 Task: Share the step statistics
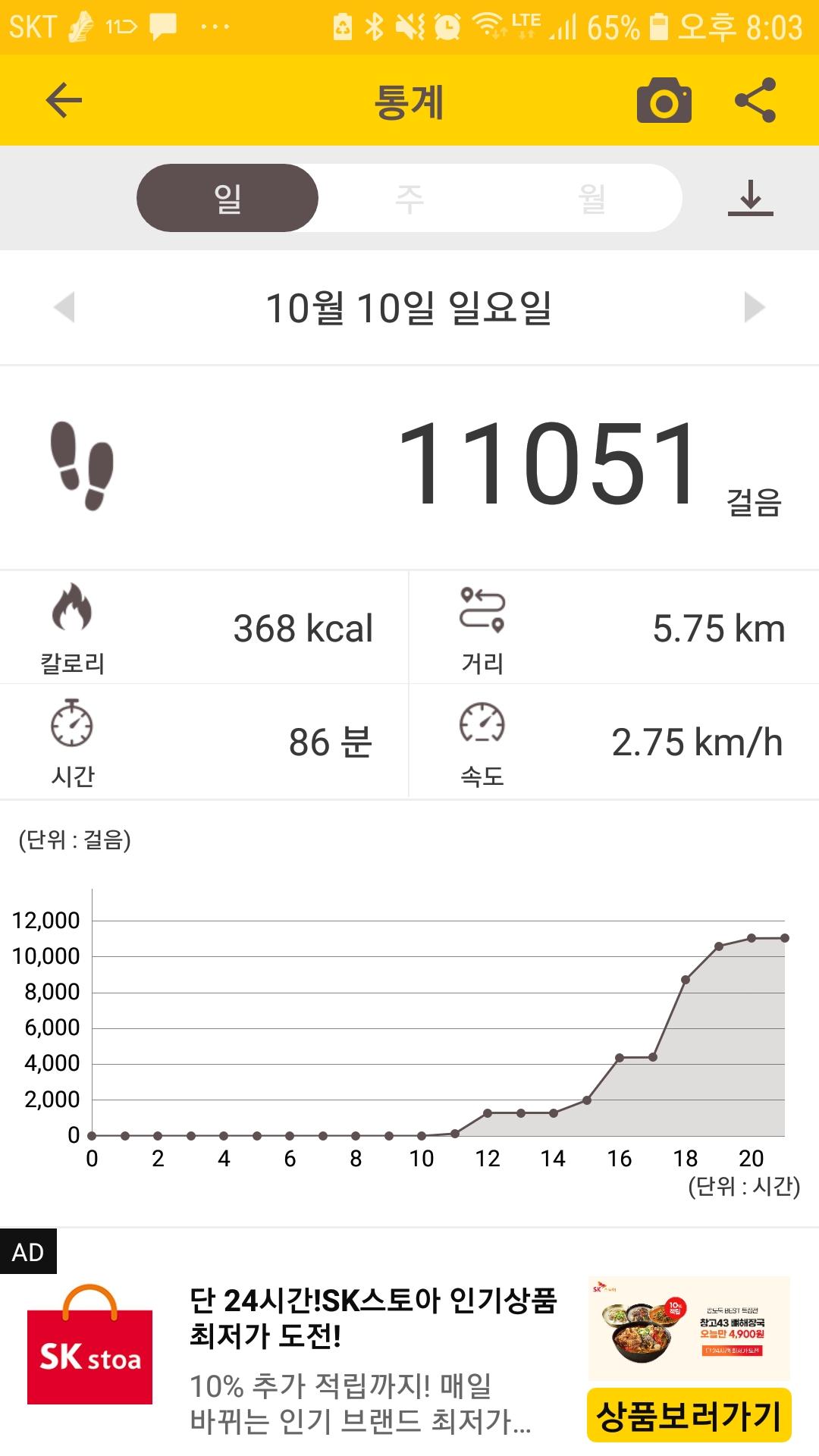tap(755, 100)
